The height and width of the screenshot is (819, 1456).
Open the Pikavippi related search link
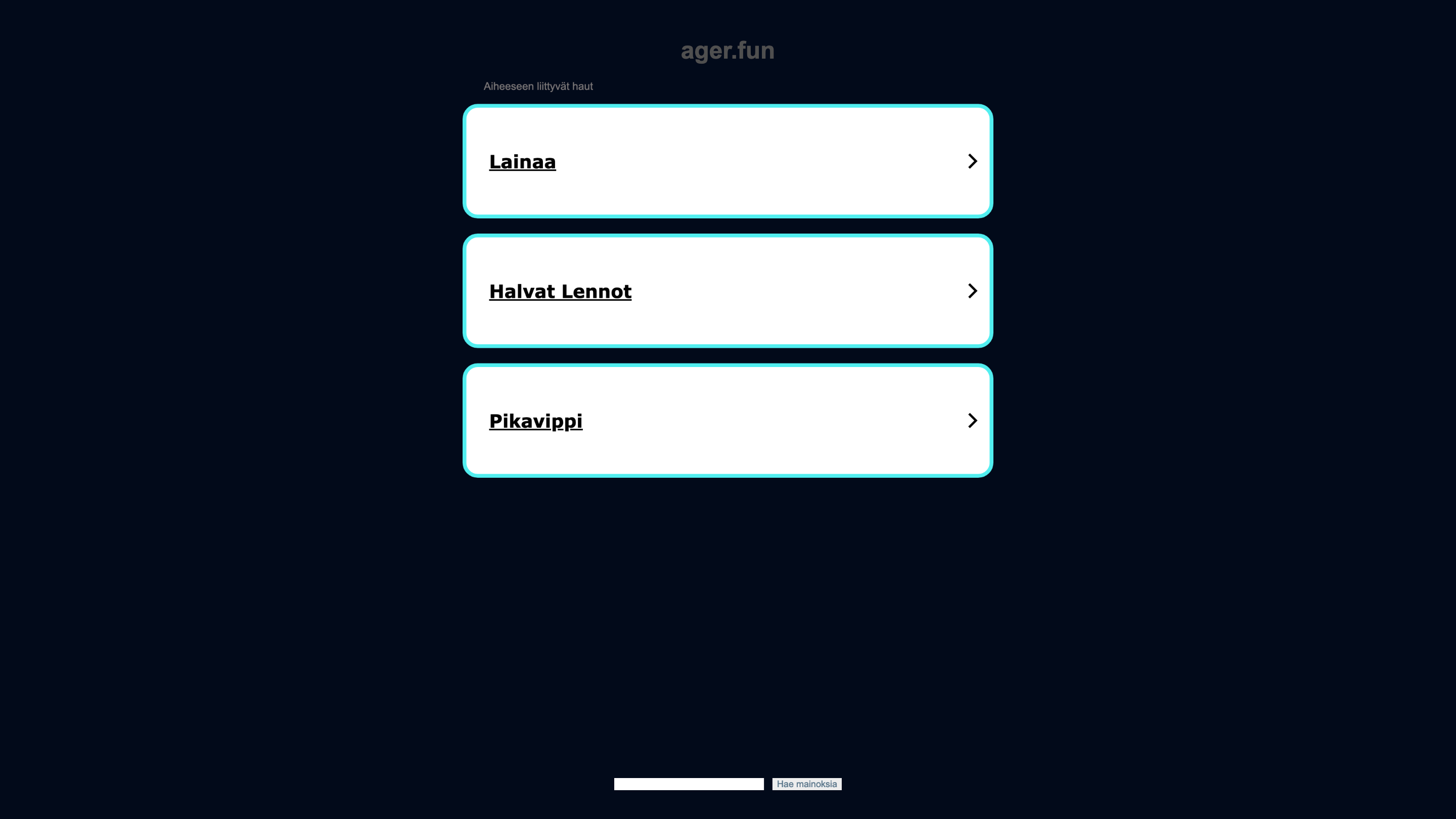(x=535, y=421)
